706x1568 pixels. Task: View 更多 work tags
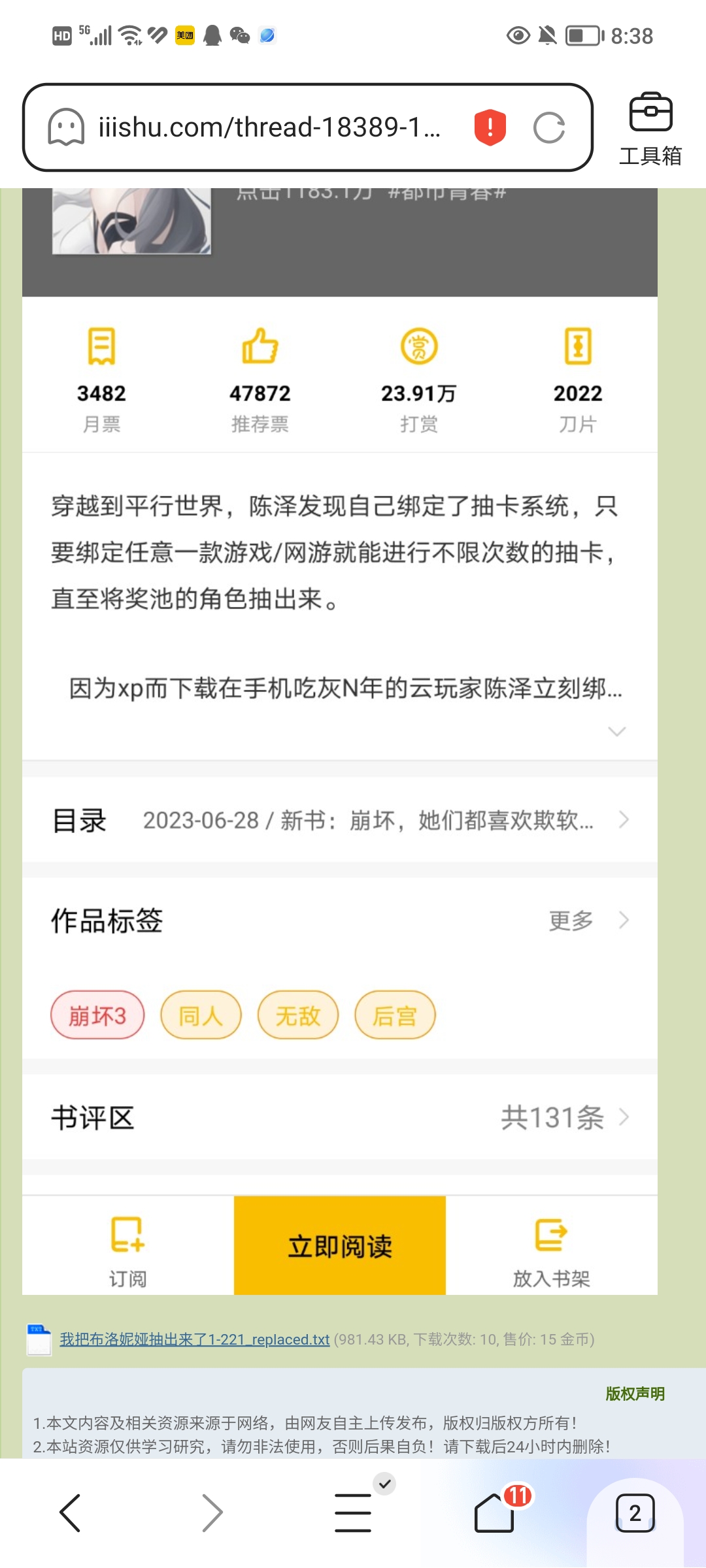(x=587, y=921)
